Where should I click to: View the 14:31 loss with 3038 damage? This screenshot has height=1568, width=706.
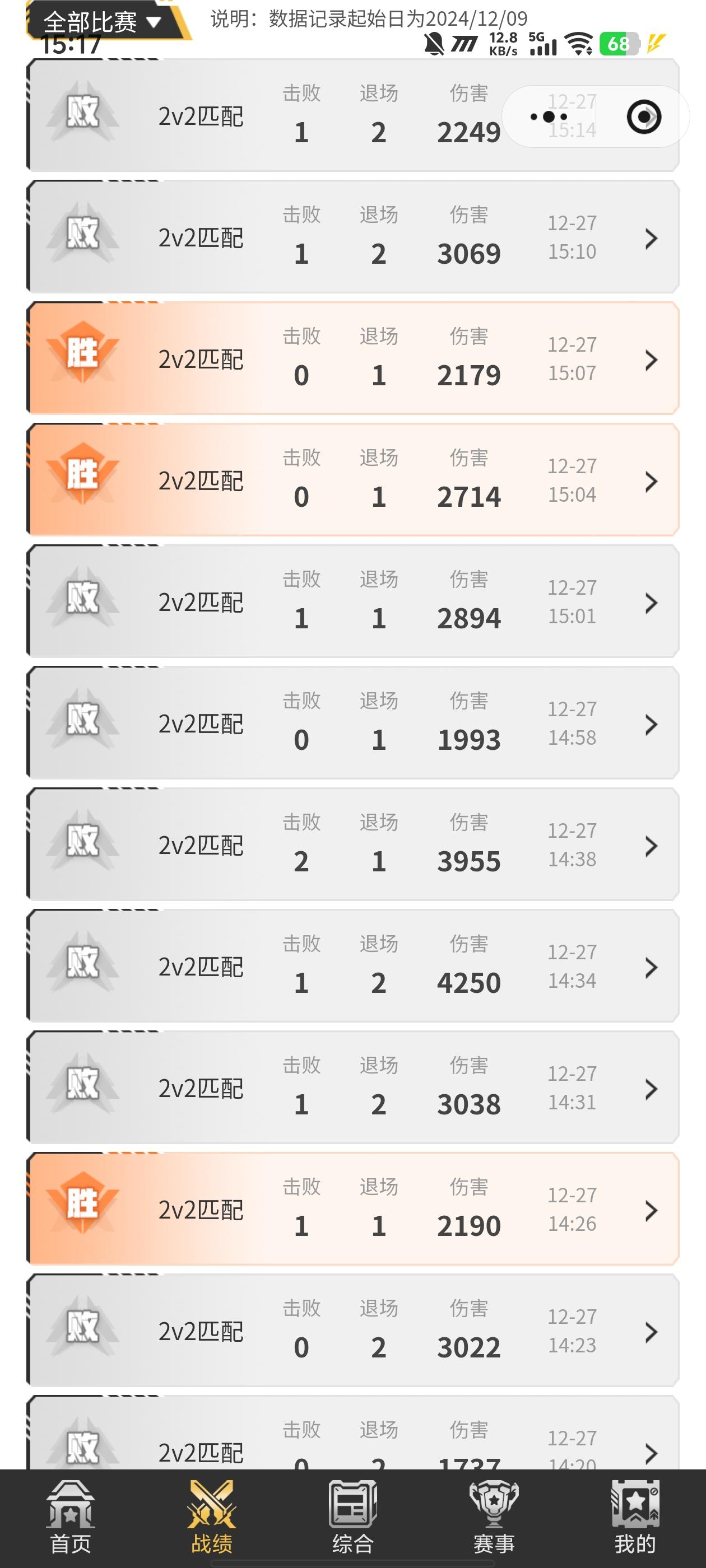pyautogui.click(x=352, y=1088)
